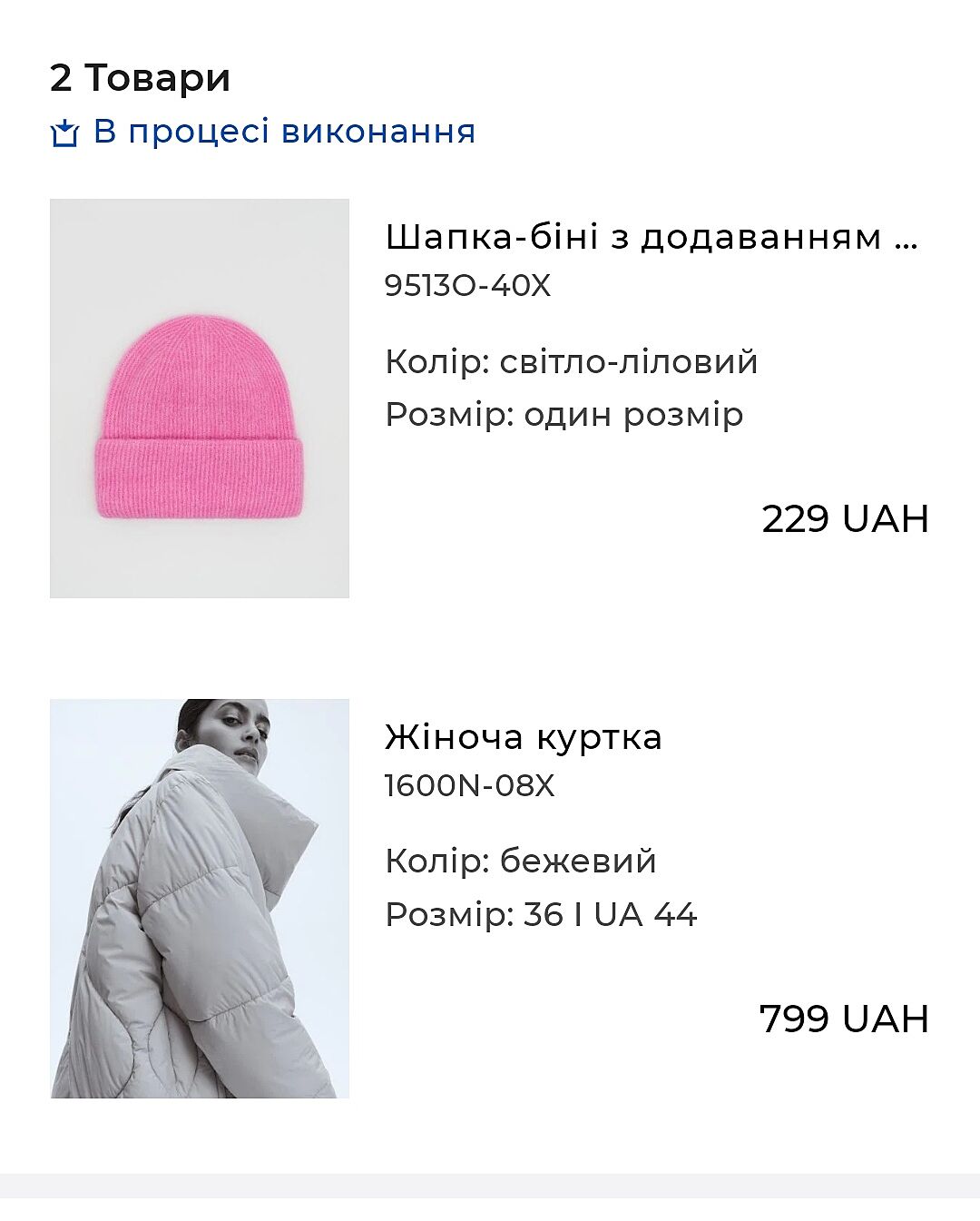Open the Жіноча куртка product title
This screenshot has height=1221, width=980.
click(524, 736)
